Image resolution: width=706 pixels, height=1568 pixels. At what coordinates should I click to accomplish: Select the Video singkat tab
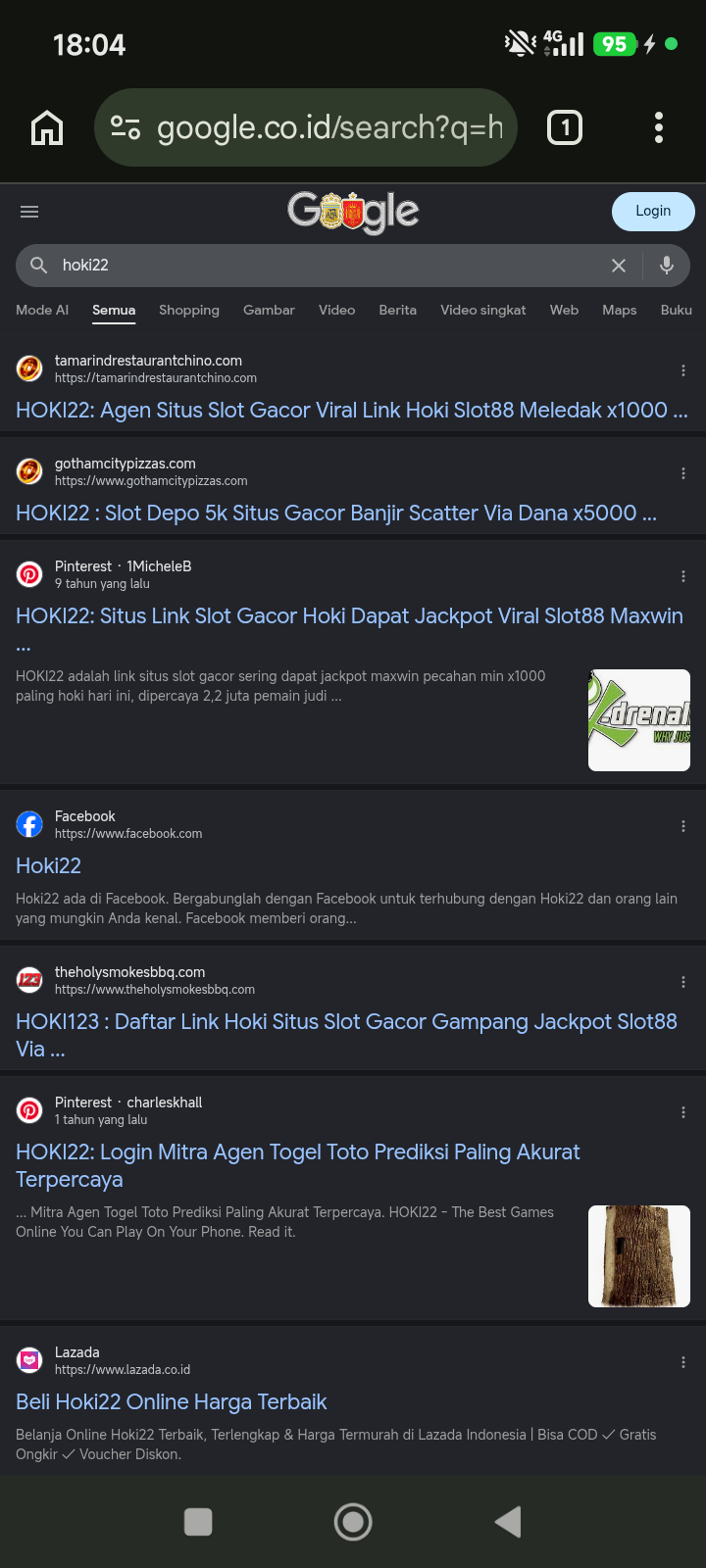pyautogui.click(x=482, y=310)
